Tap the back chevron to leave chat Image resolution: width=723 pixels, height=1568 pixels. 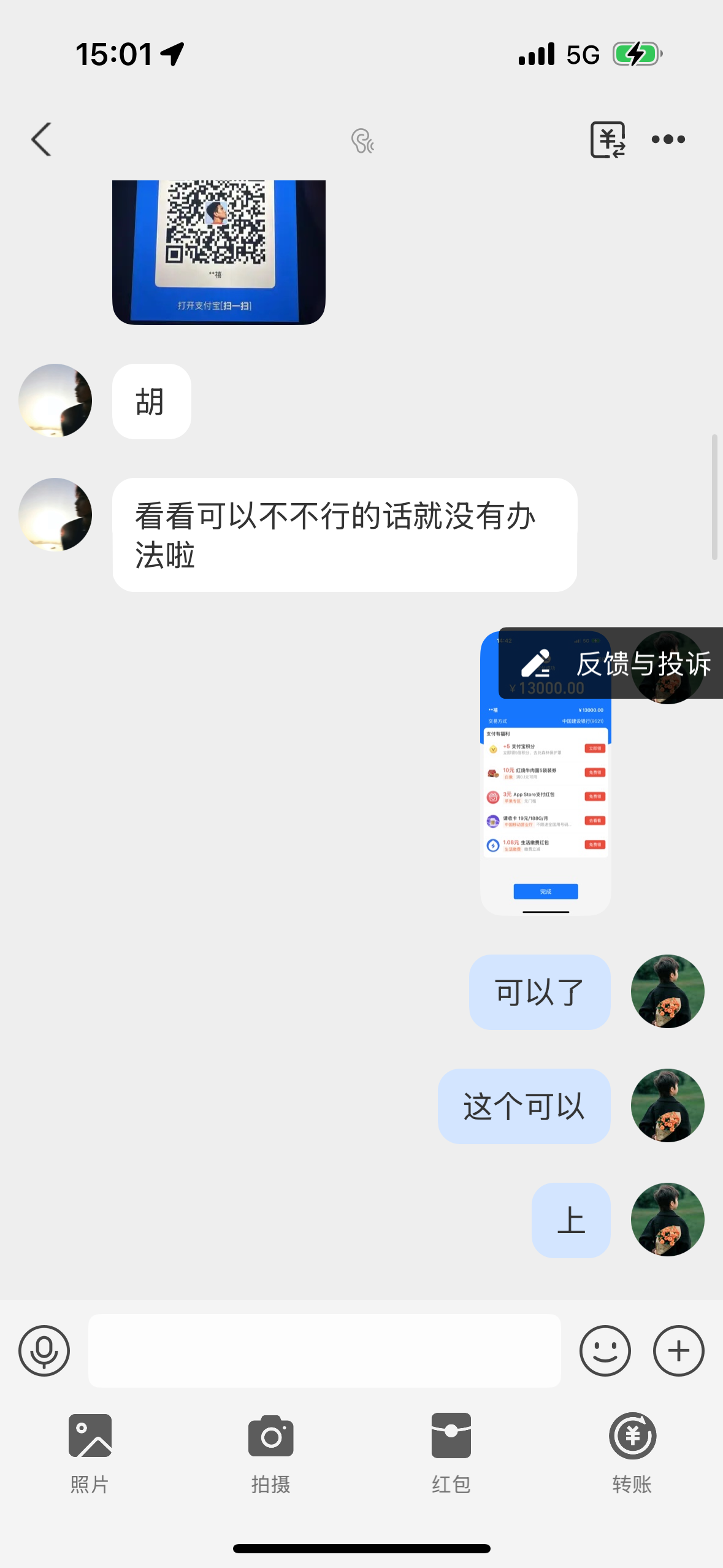[x=40, y=139]
